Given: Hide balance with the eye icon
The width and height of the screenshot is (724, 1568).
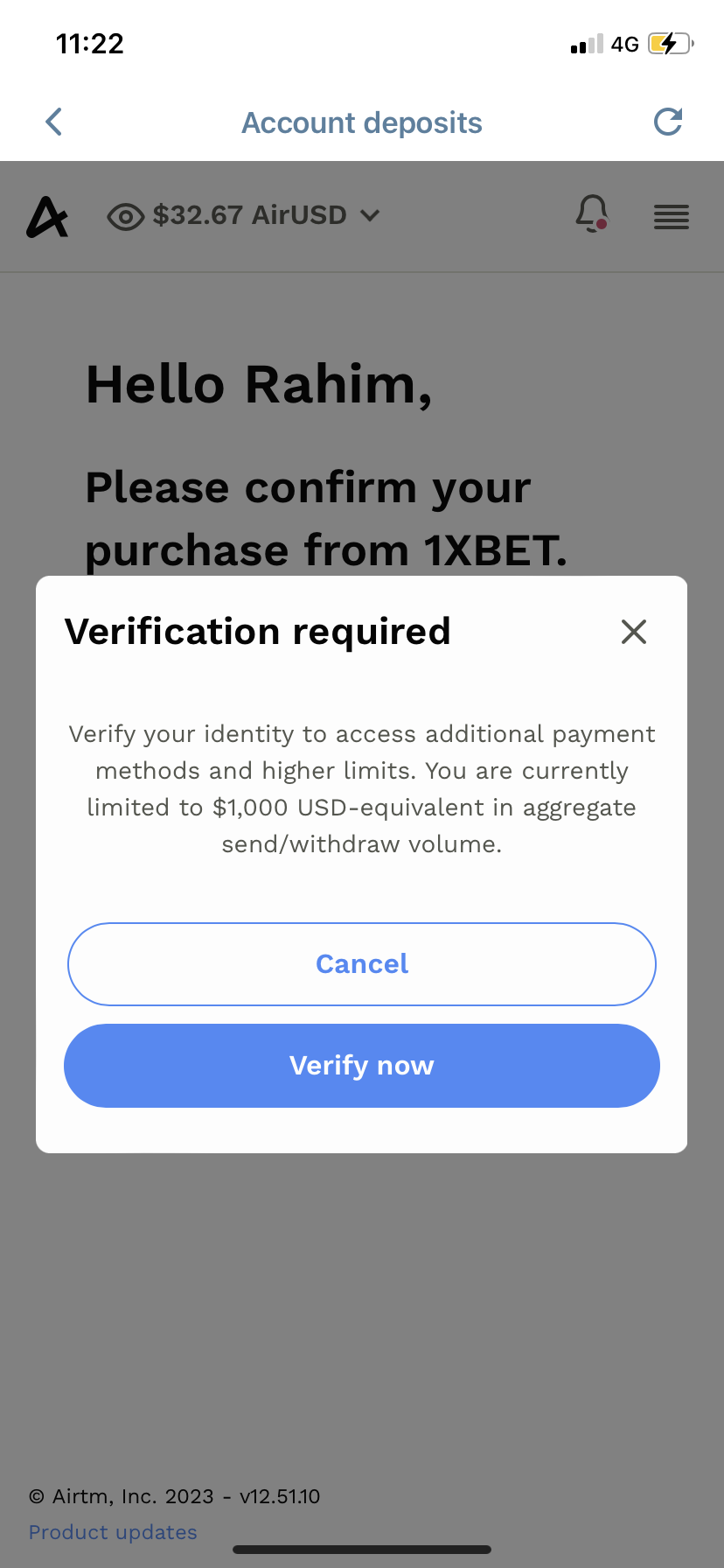Looking at the screenshot, I should point(126,216).
